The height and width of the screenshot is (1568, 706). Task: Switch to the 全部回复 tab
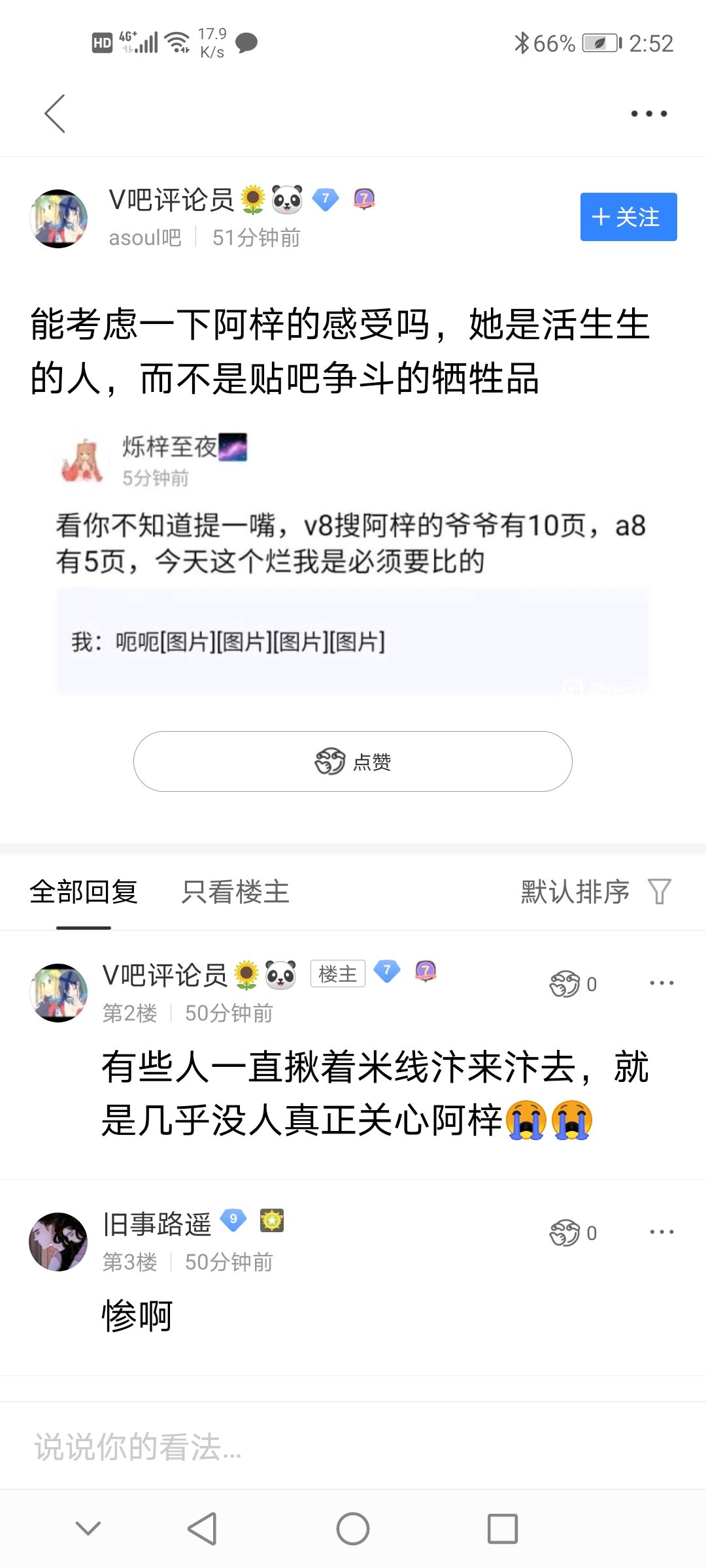click(x=84, y=892)
